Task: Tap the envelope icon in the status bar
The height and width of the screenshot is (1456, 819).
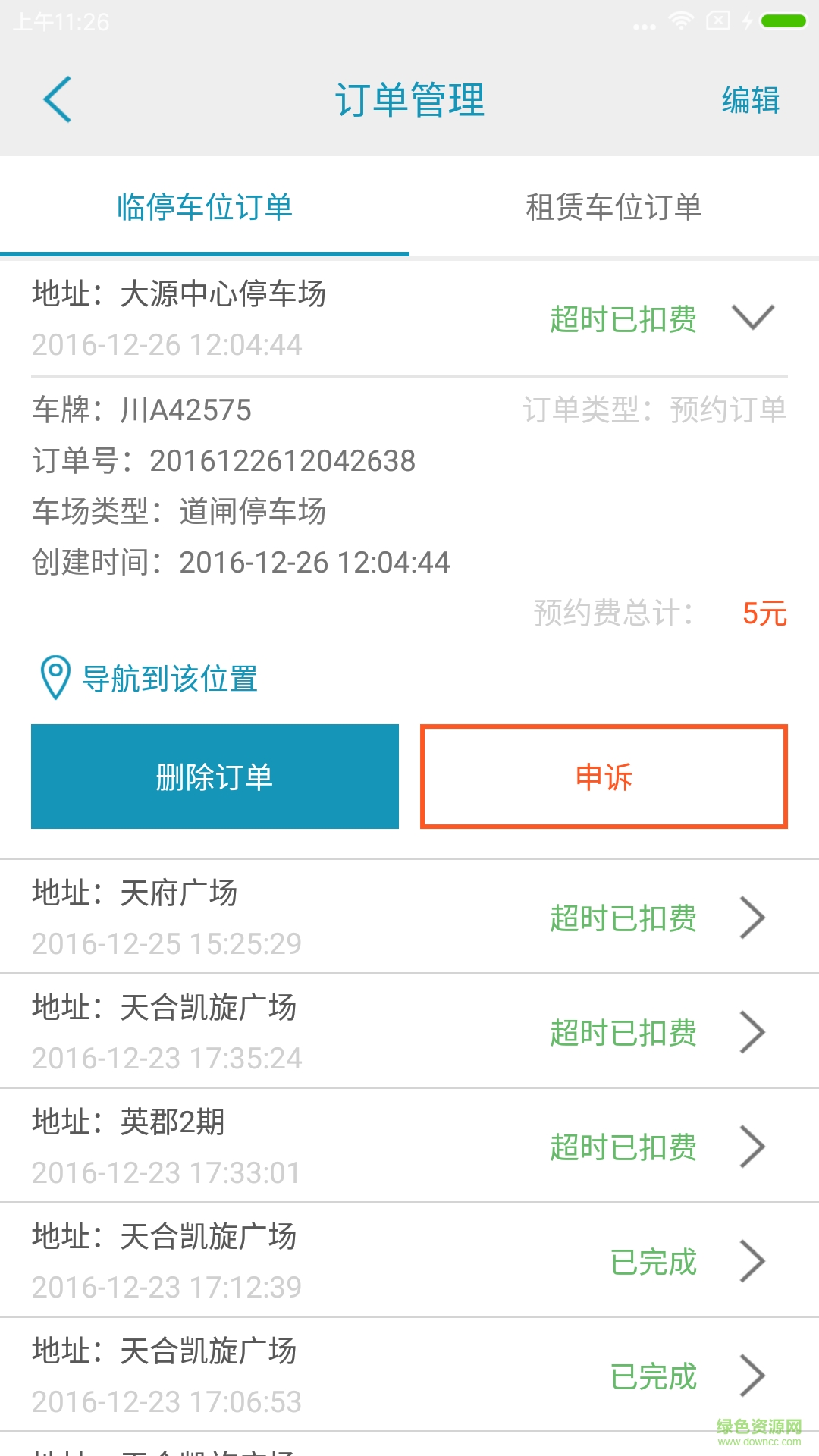Action: pyautogui.click(x=717, y=20)
